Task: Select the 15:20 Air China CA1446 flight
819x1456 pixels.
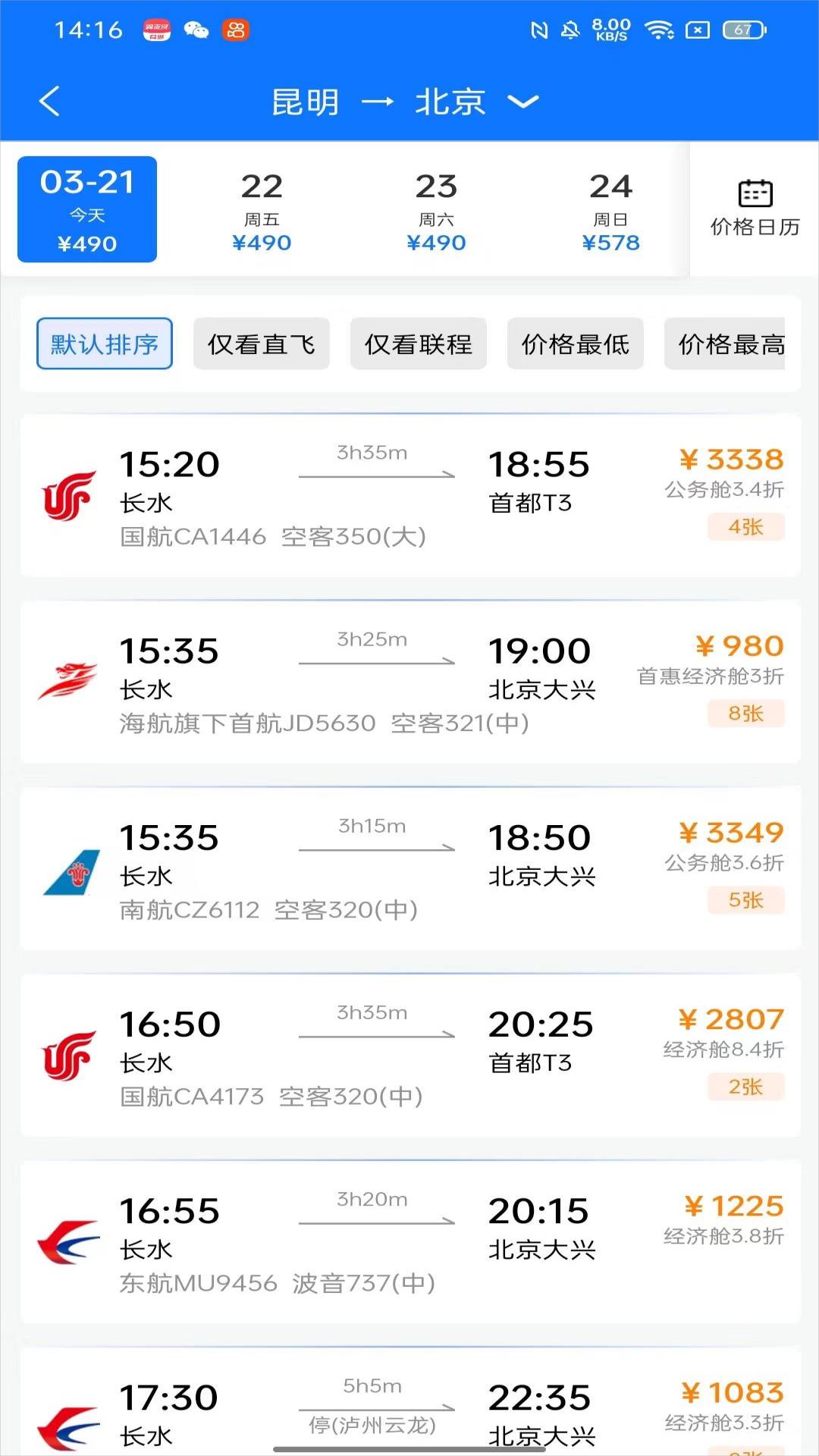Action: 409,493
